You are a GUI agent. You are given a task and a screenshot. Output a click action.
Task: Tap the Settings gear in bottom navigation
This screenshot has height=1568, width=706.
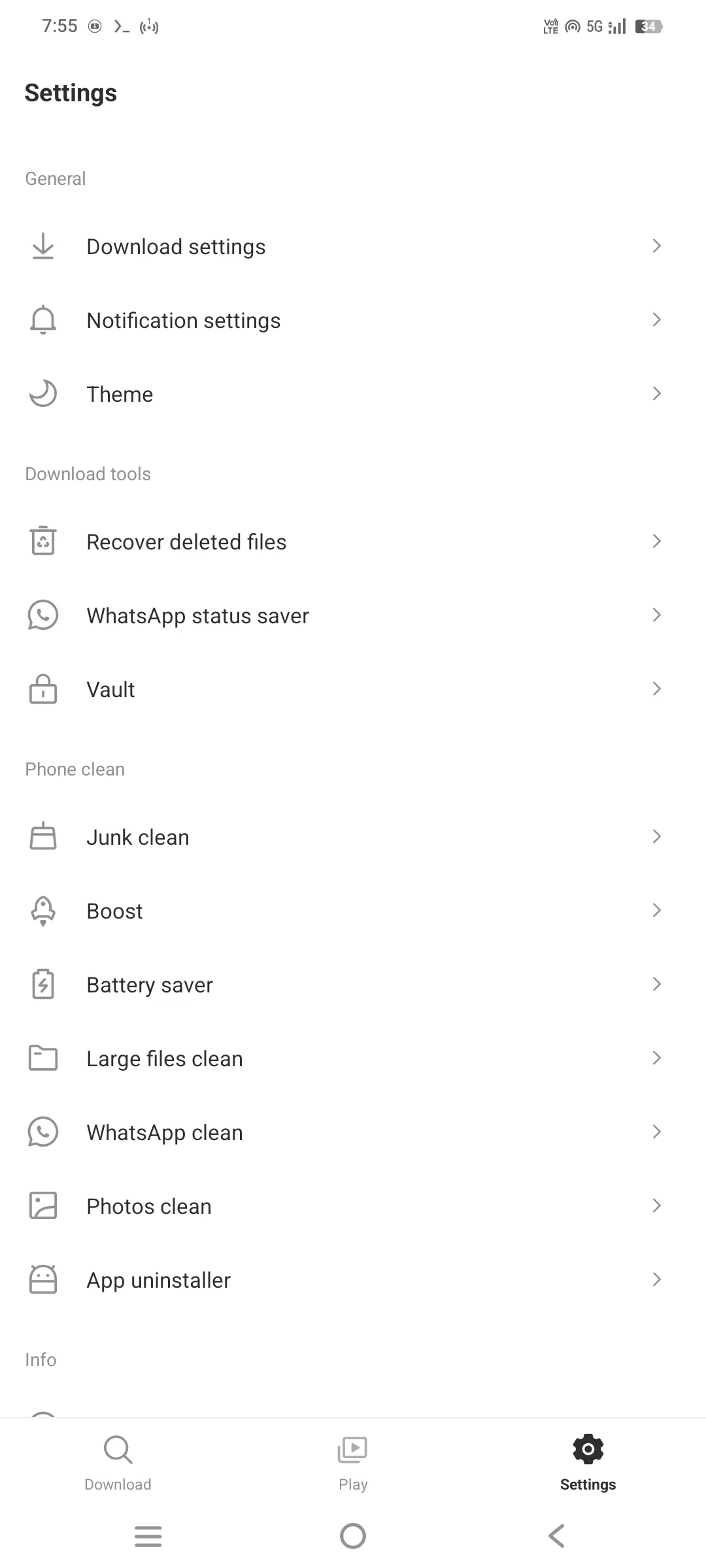coord(587,1450)
